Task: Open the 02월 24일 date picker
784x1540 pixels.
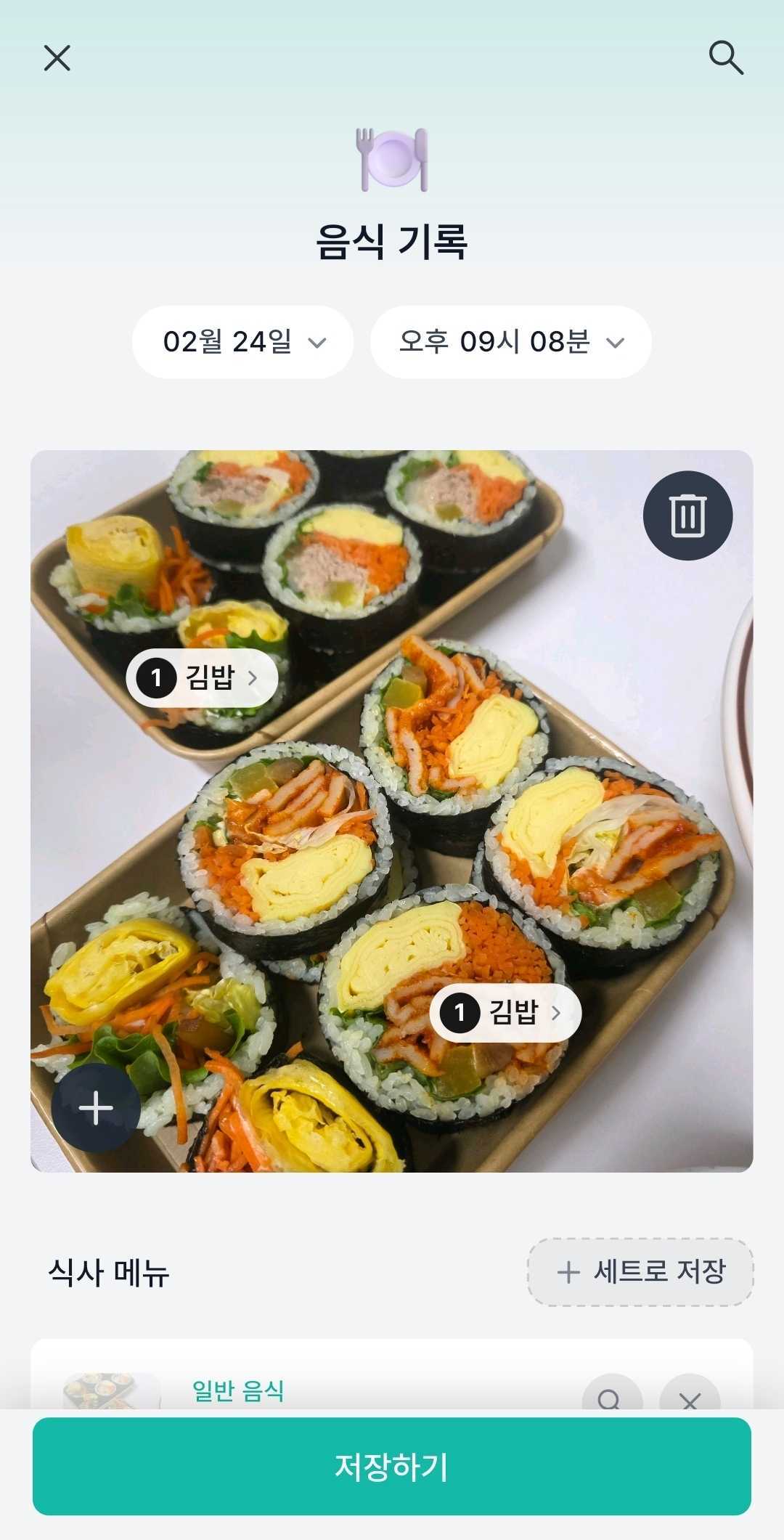Action: [242, 342]
